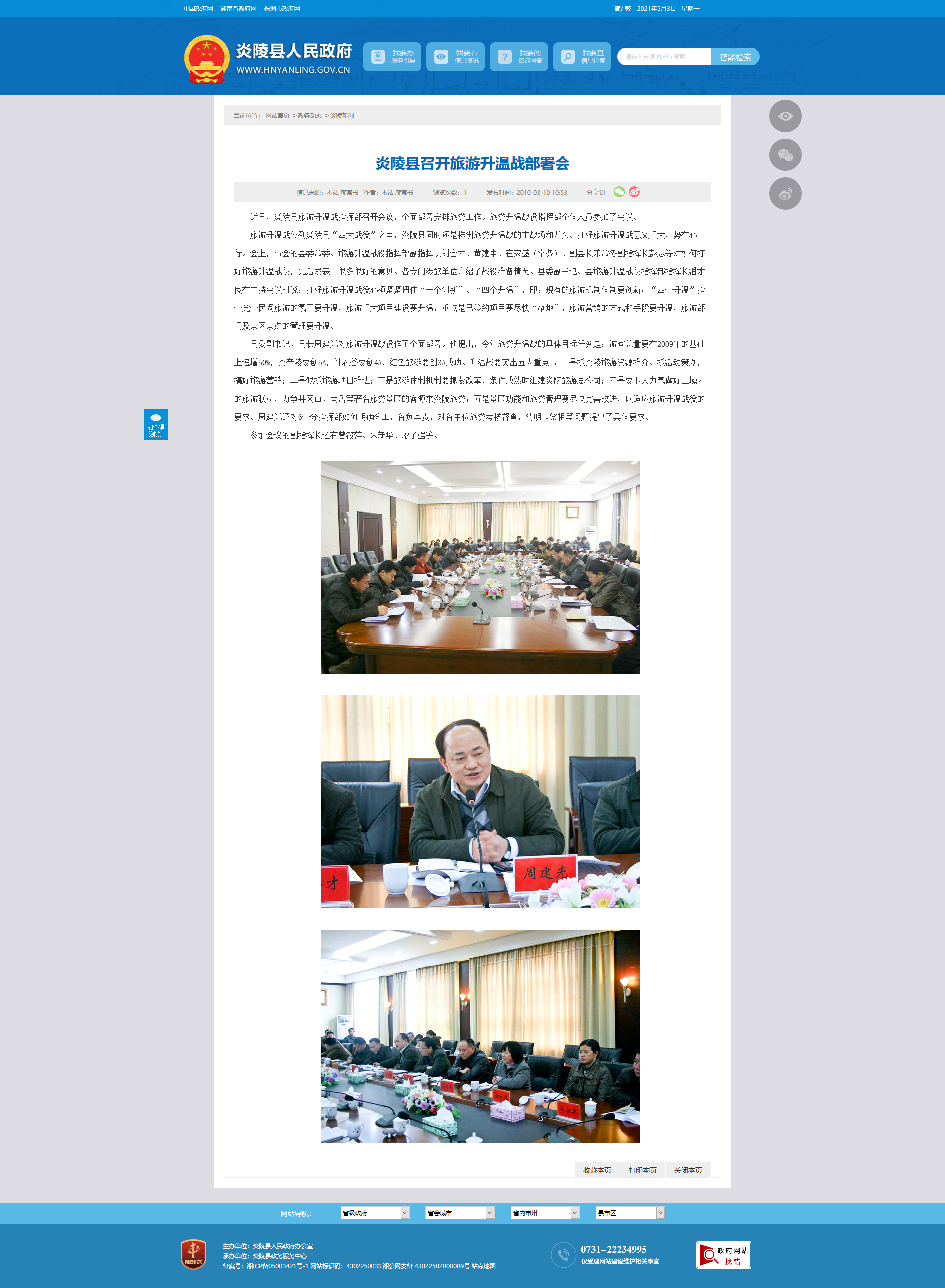The height and width of the screenshot is (1288, 945).
Task: Open 我要查 信息检索
Action: click(x=582, y=57)
